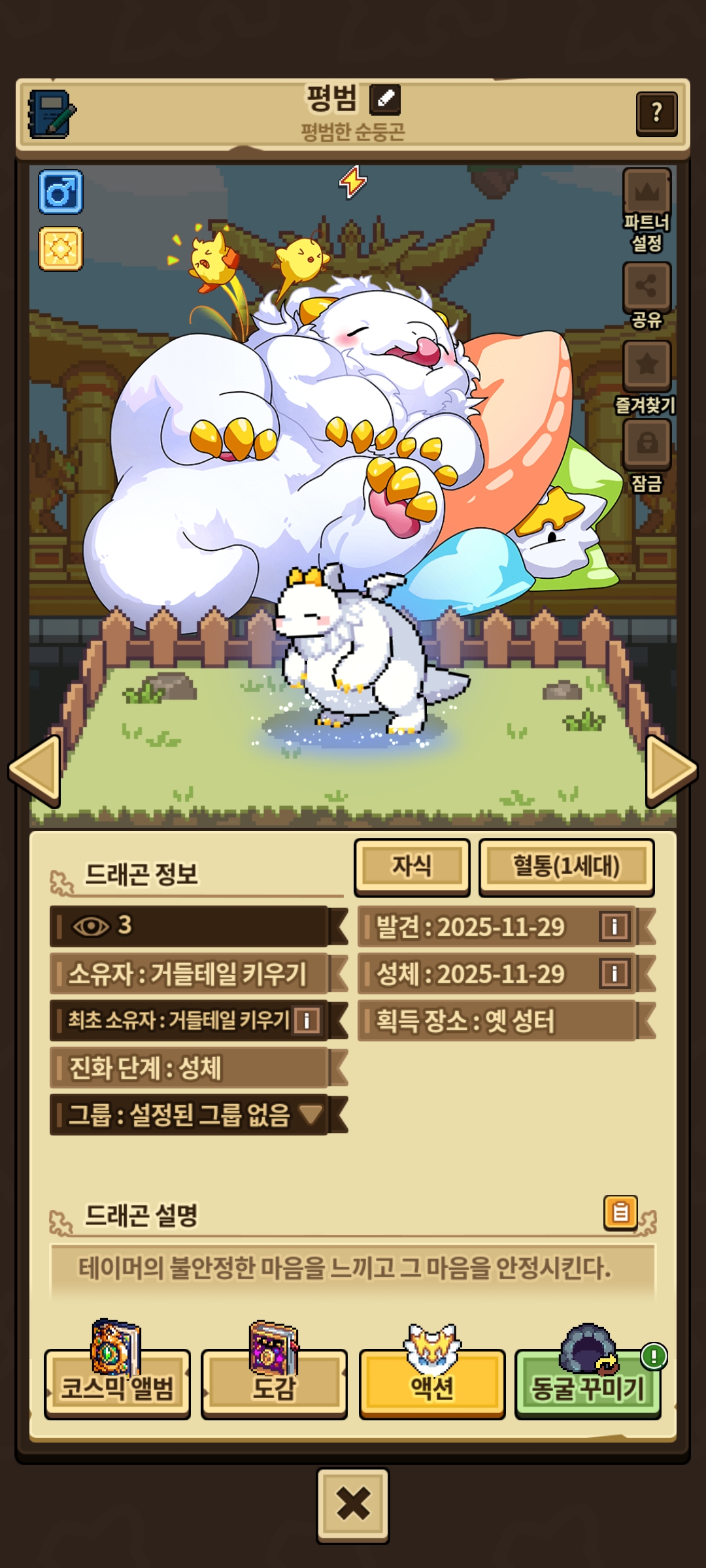Image resolution: width=706 pixels, height=1568 pixels.
Task: Show info about 최초 소유자
Action: [307, 1020]
